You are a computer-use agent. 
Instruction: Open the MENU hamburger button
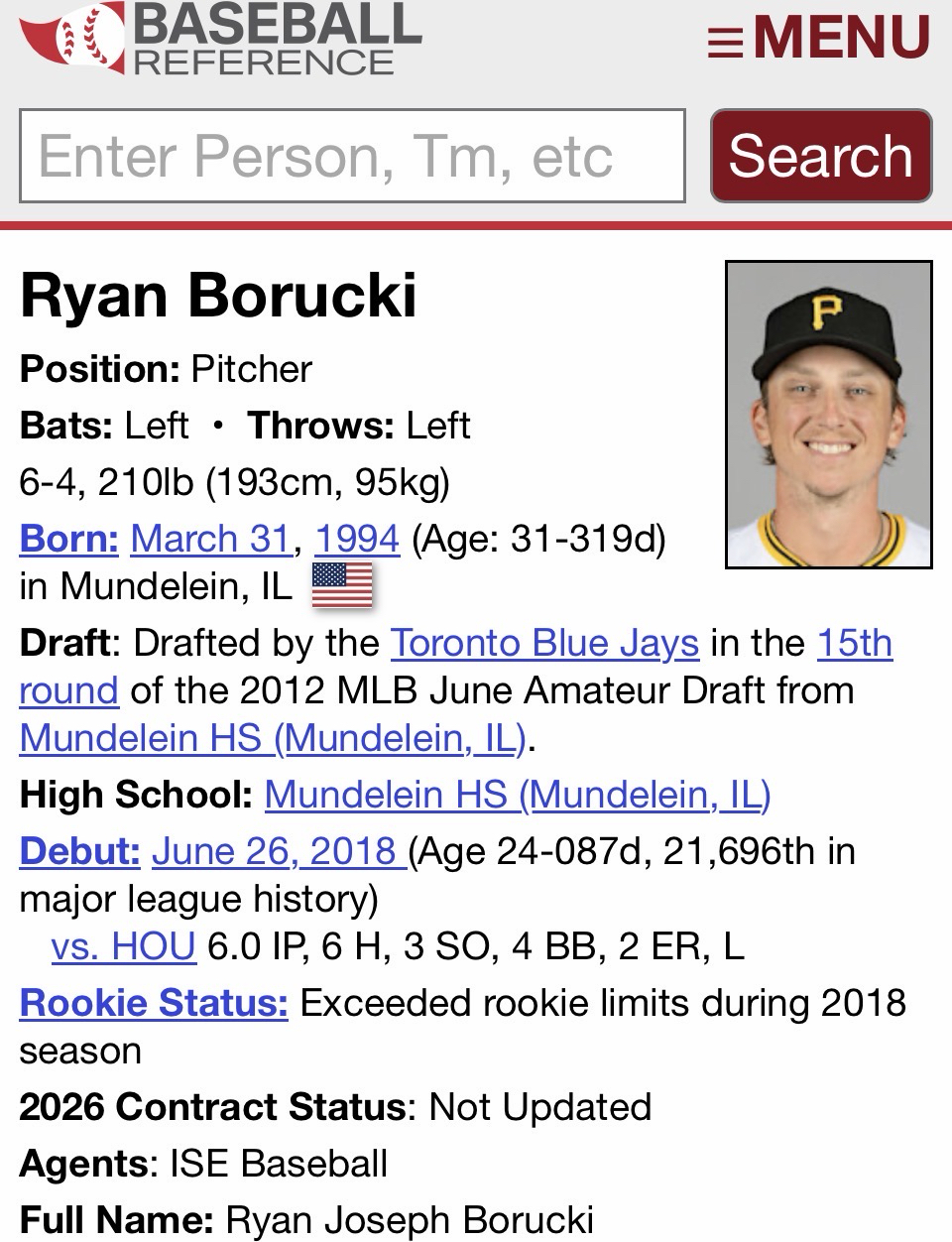click(x=819, y=40)
